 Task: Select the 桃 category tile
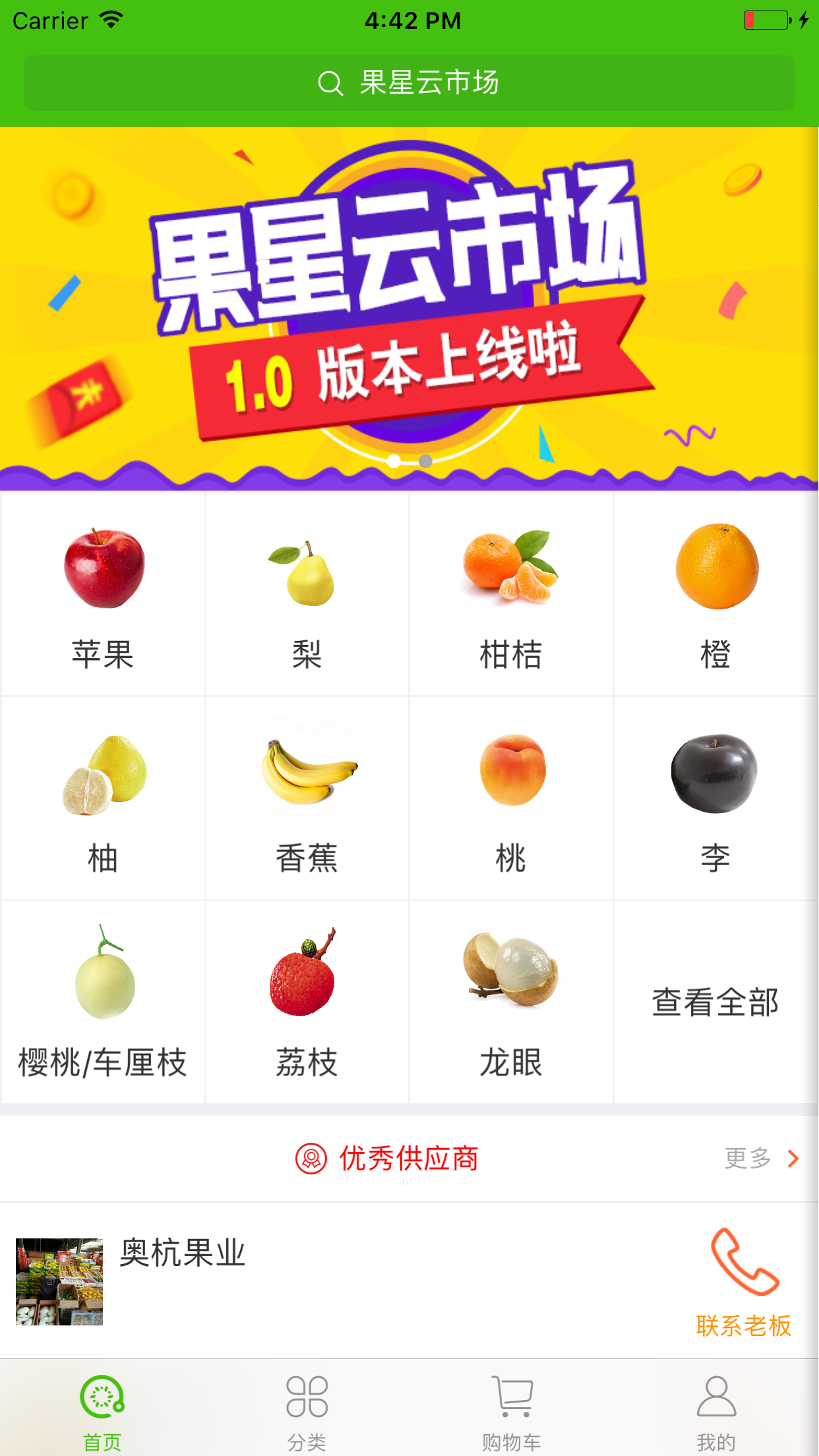click(x=511, y=798)
